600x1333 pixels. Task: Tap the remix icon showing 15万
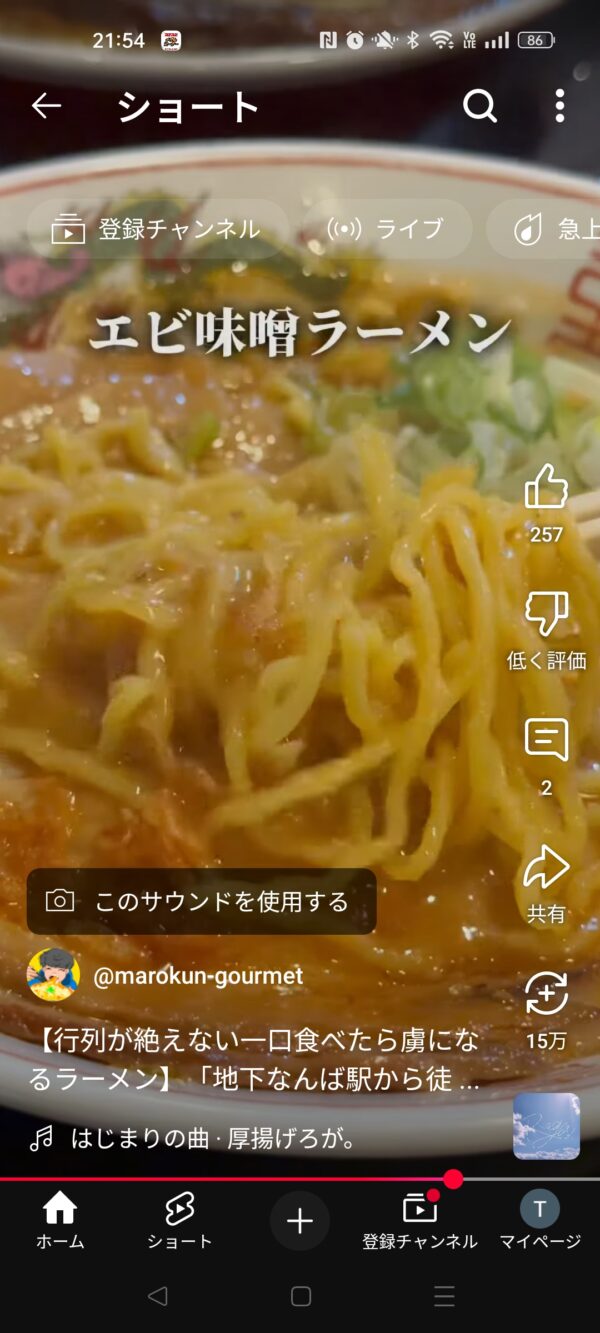[546, 994]
